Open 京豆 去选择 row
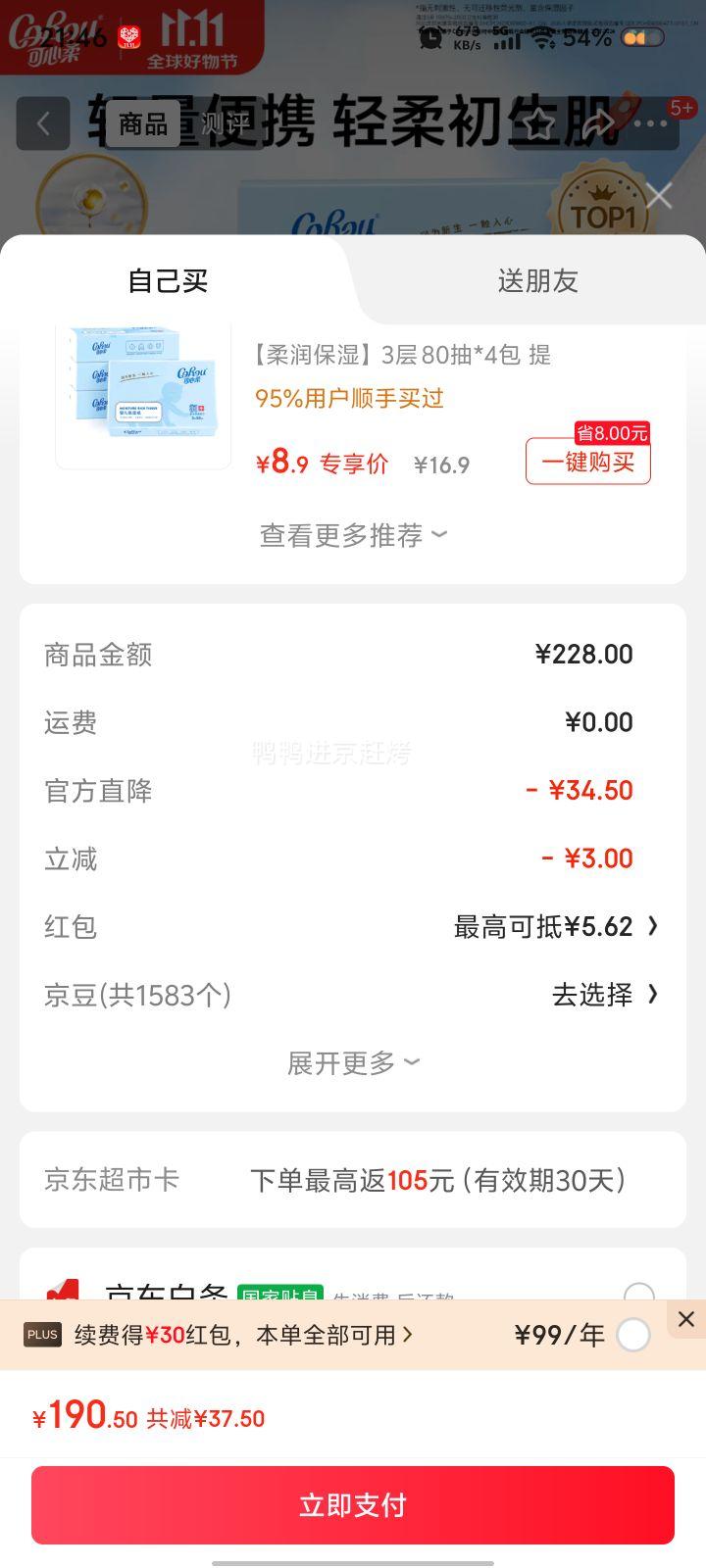 click(x=604, y=996)
